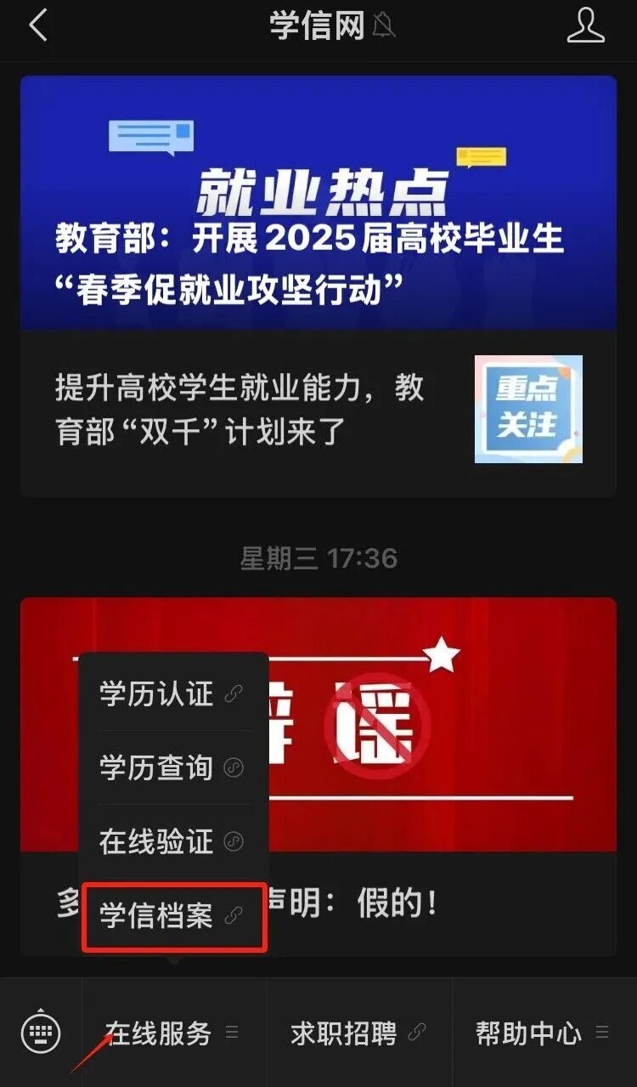Open 学信档案 in the popup menu

tap(171, 915)
